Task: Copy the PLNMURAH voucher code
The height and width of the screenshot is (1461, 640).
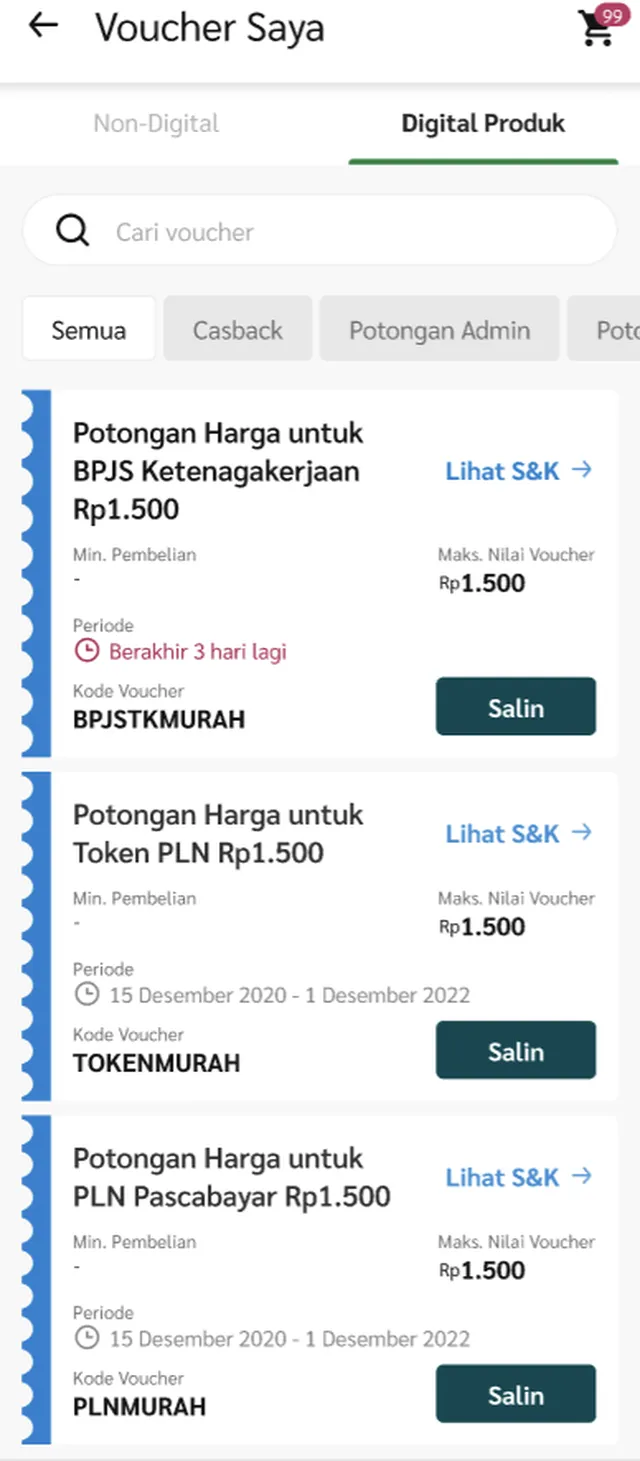Action: 515,1394
